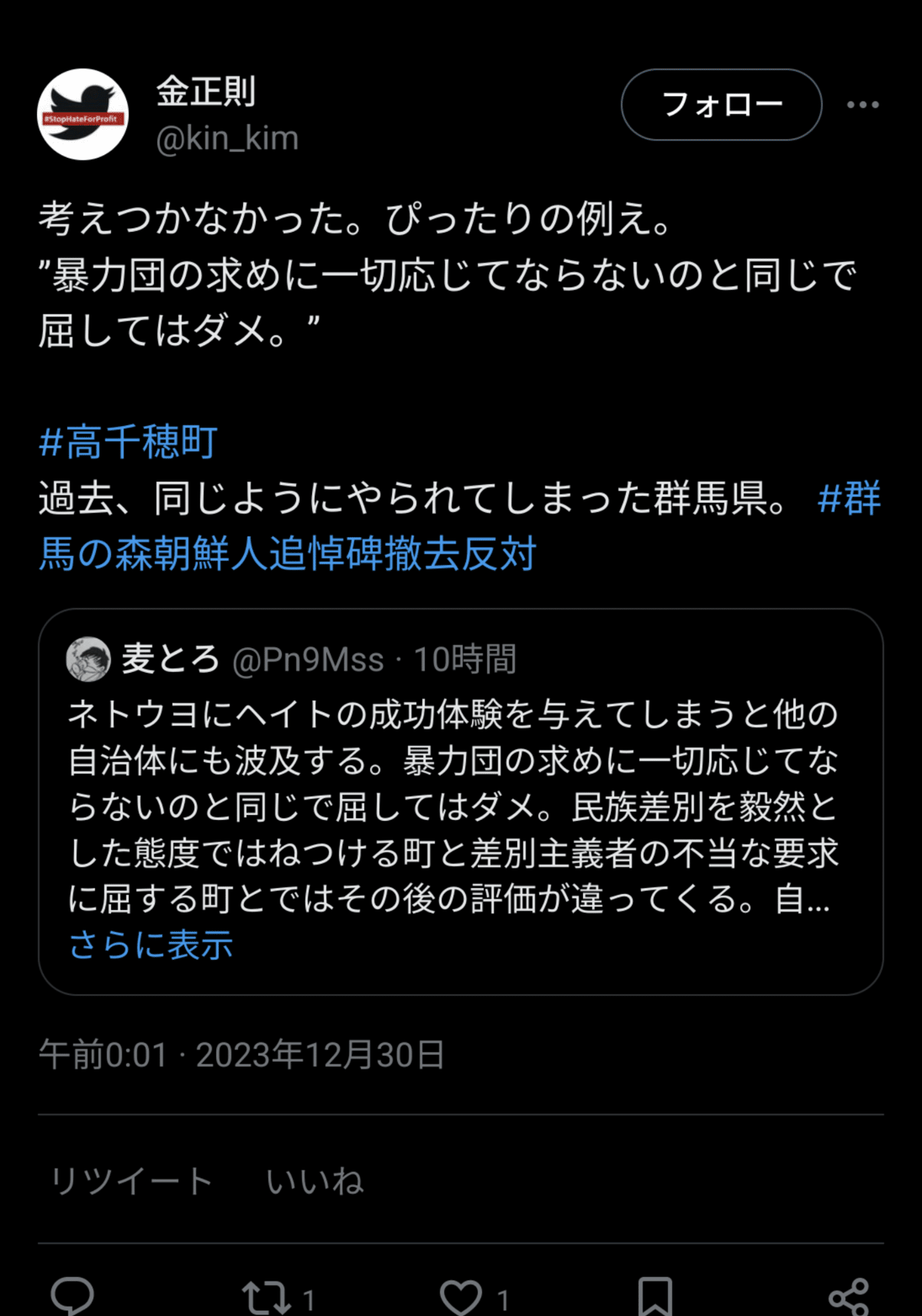Image resolution: width=922 pixels, height=1316 pixels.
Task: View the いいね list
Action: click(315, 1181)
